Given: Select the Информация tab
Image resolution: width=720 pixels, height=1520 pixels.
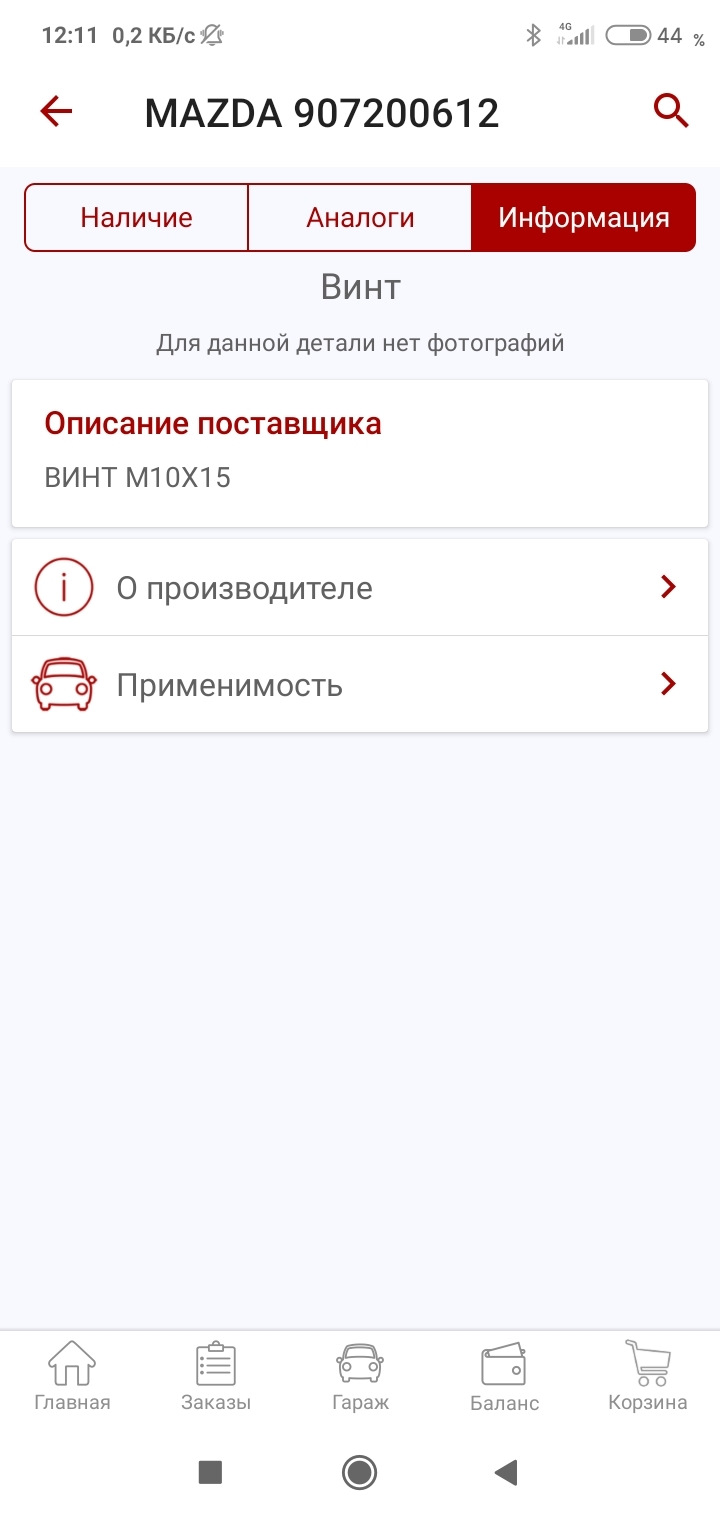Looking at the screenshot, I should [583, 217].
